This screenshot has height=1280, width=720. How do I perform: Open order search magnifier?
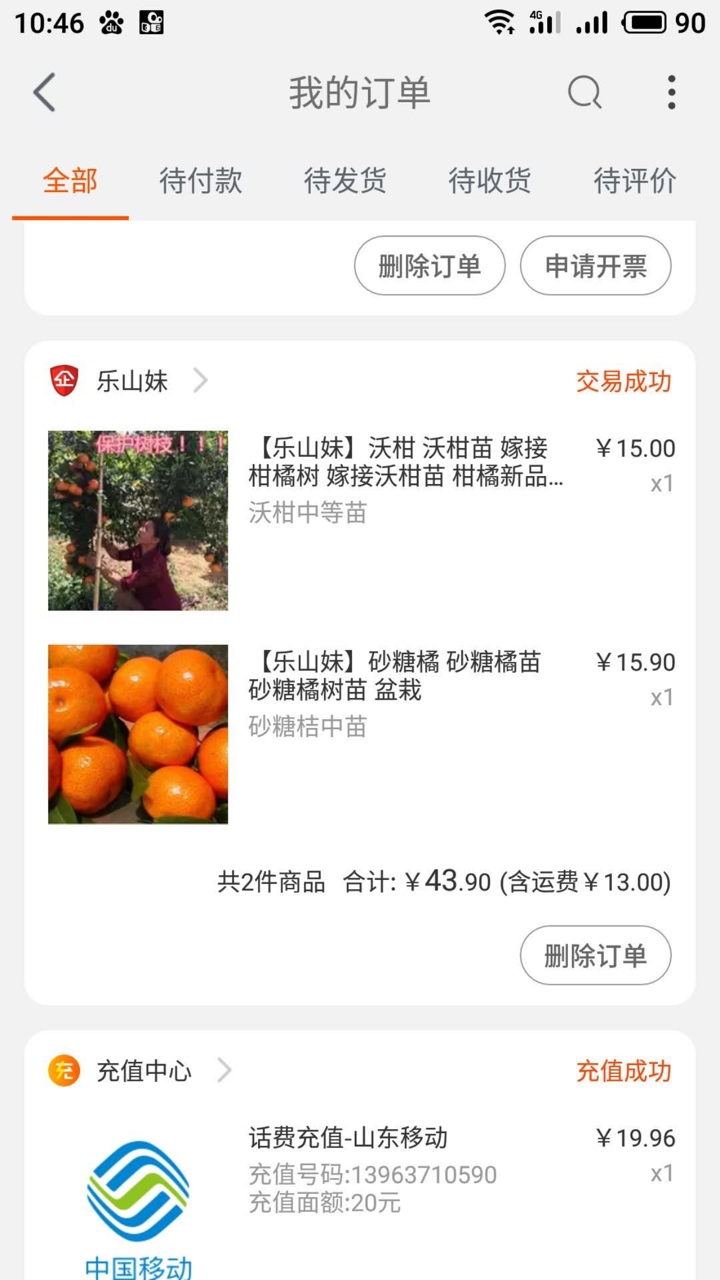pyautogui.click(x=585, y=93)
